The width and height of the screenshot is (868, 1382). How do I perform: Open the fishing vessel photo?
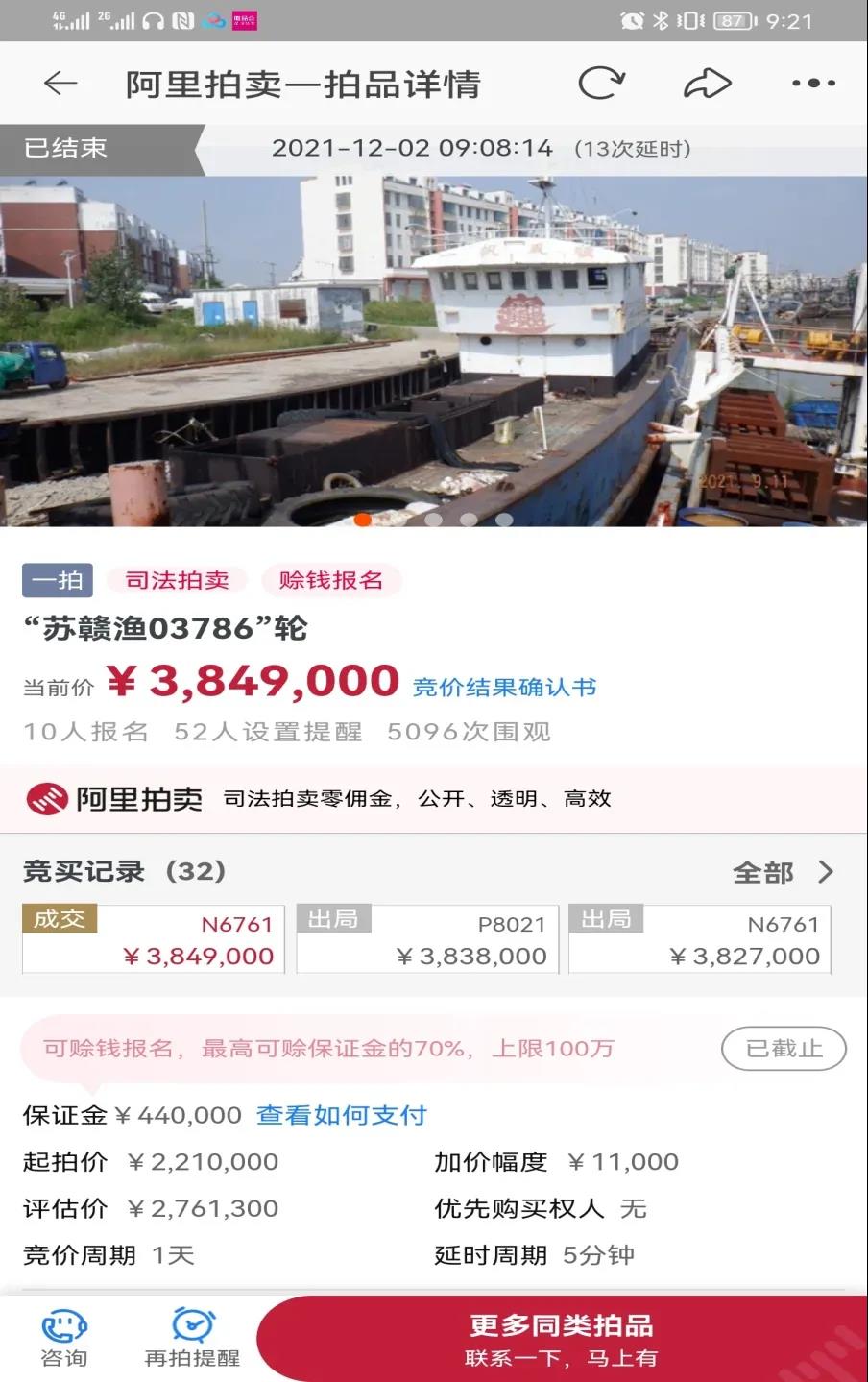434,351
